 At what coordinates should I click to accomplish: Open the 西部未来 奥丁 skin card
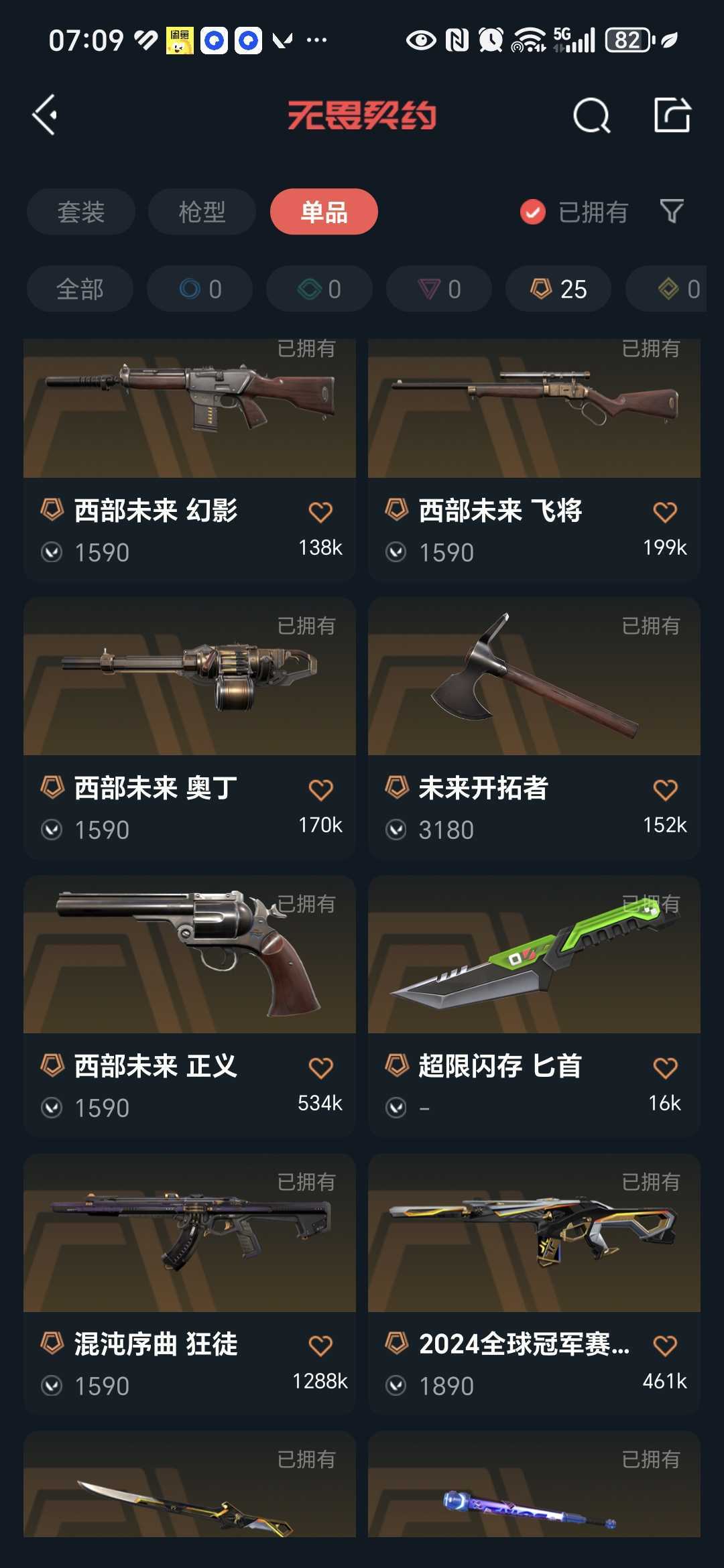pos(190,728)
